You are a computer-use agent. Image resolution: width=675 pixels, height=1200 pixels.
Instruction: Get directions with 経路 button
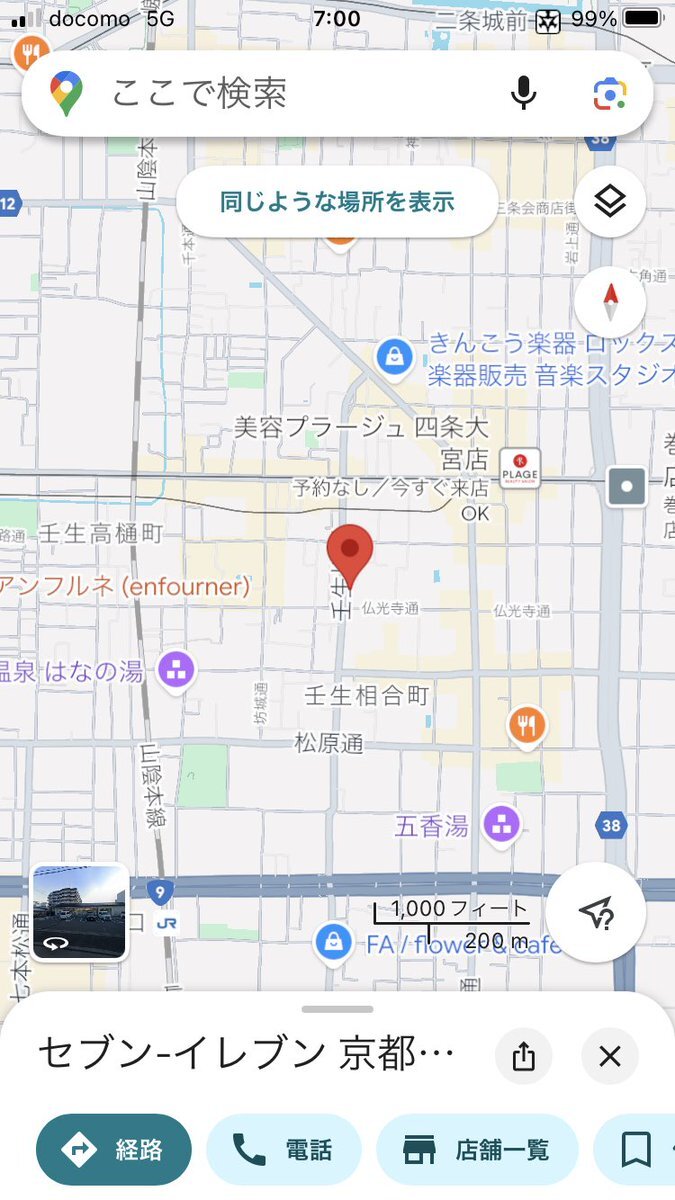click(113, 1150)
